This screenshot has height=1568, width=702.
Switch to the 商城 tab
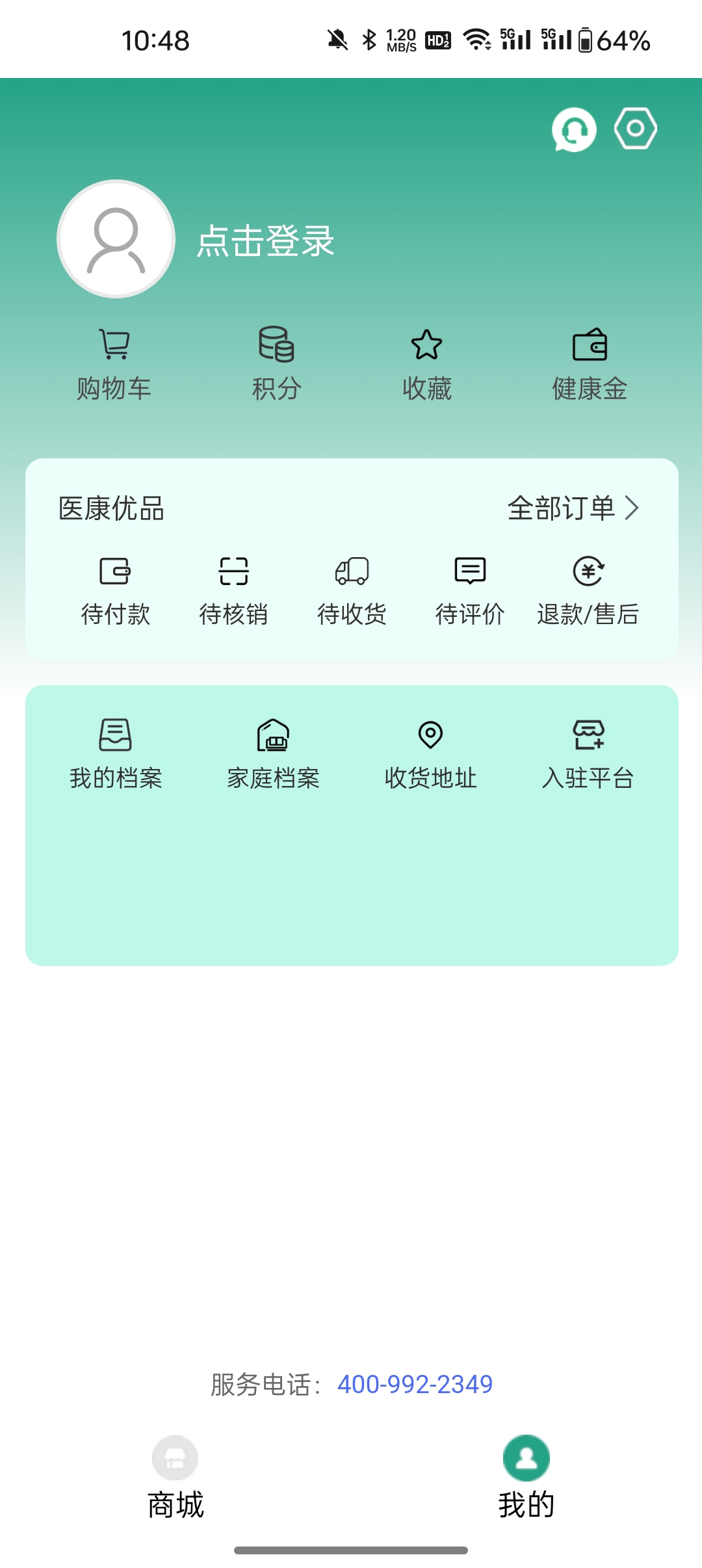point(175,1478)
